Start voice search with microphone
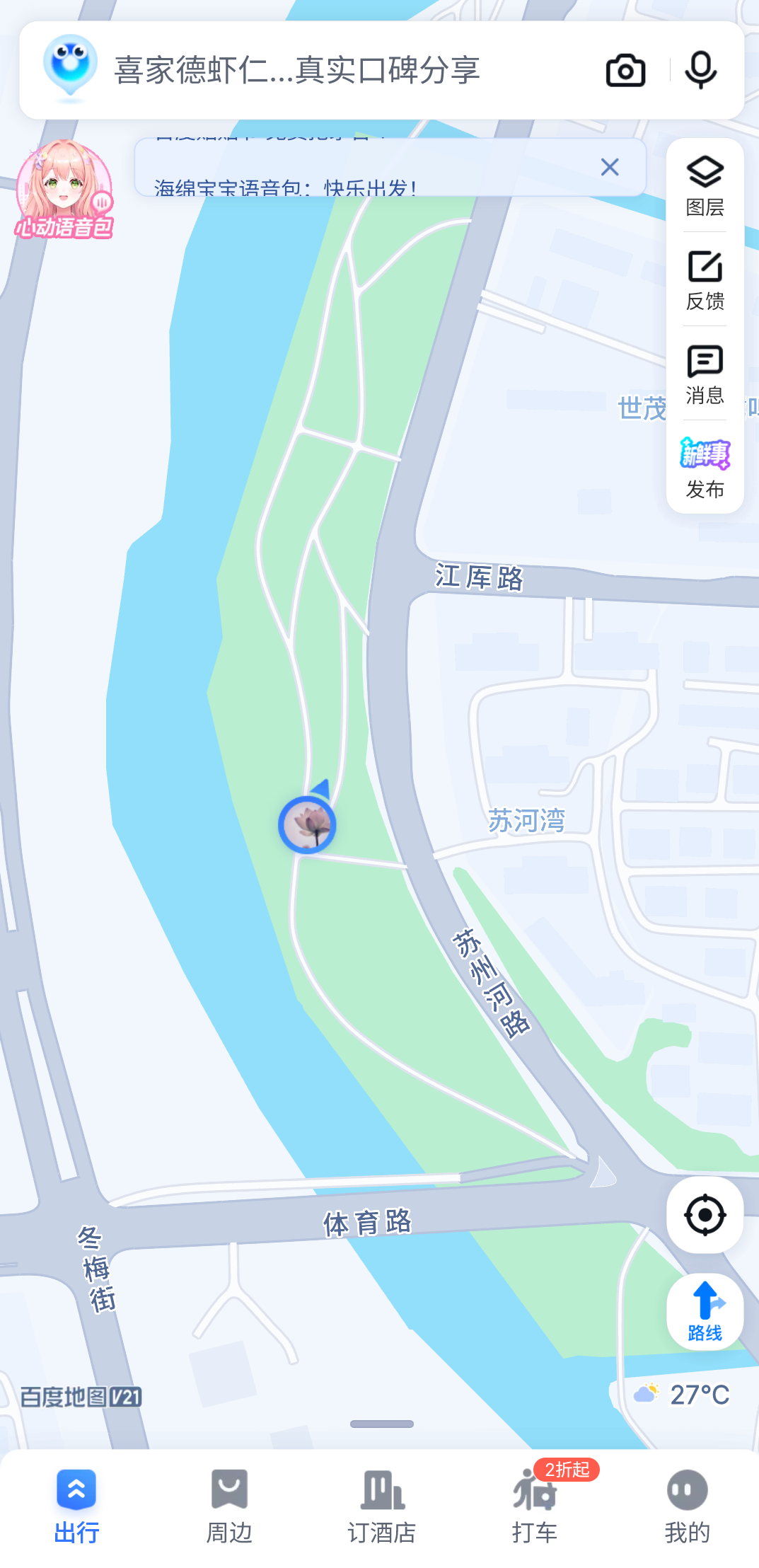The image size is (759, 1568). [700, 71]
